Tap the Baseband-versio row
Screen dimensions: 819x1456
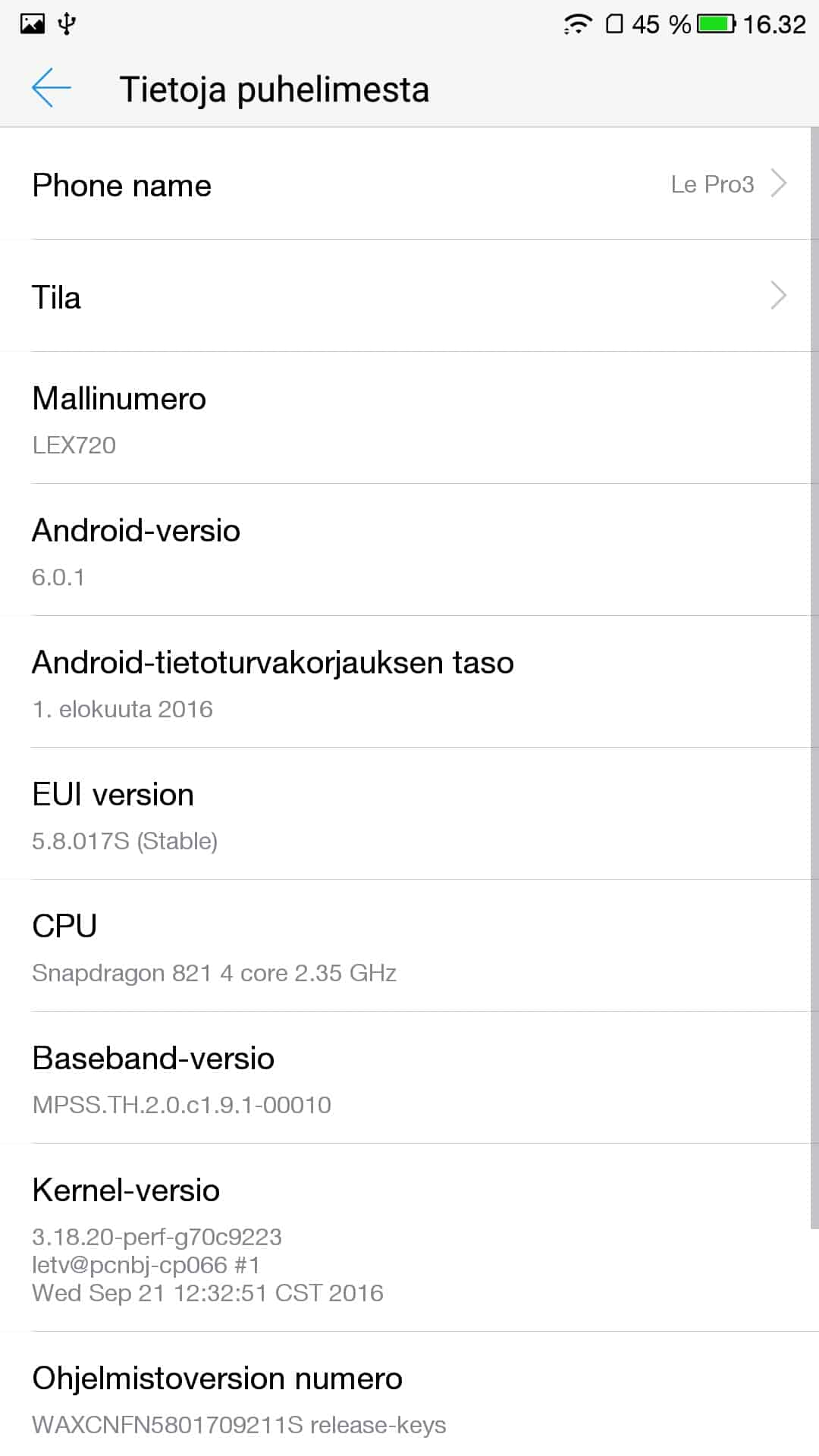409,1079
